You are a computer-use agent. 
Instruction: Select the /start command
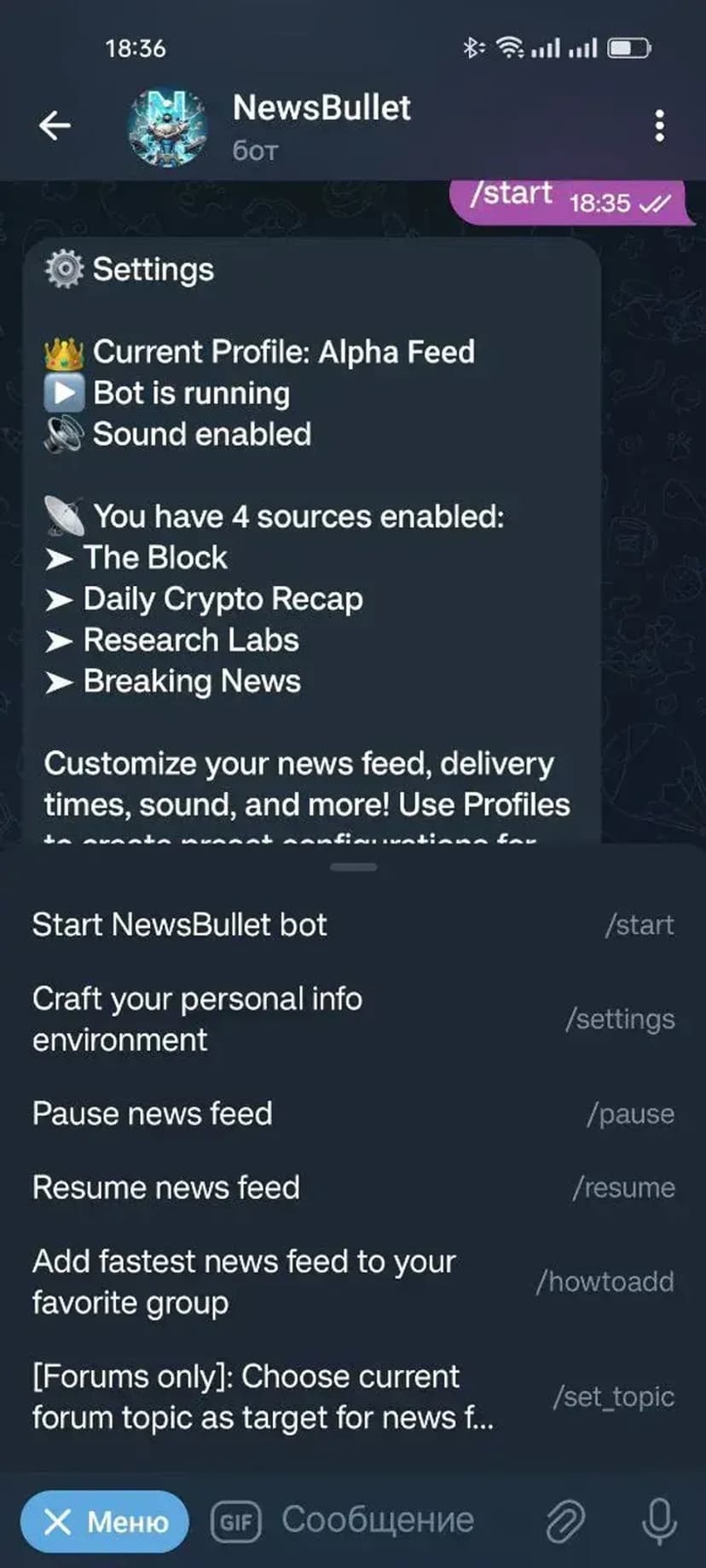click(x=352, y=925)
